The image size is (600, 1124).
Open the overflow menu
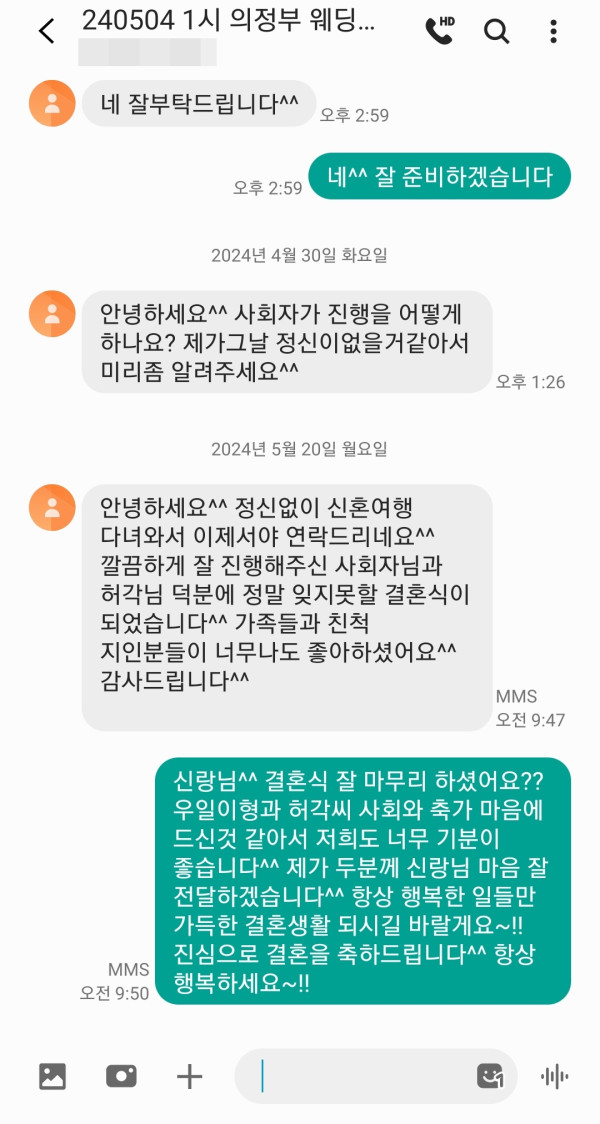click(x=553, y=31)
